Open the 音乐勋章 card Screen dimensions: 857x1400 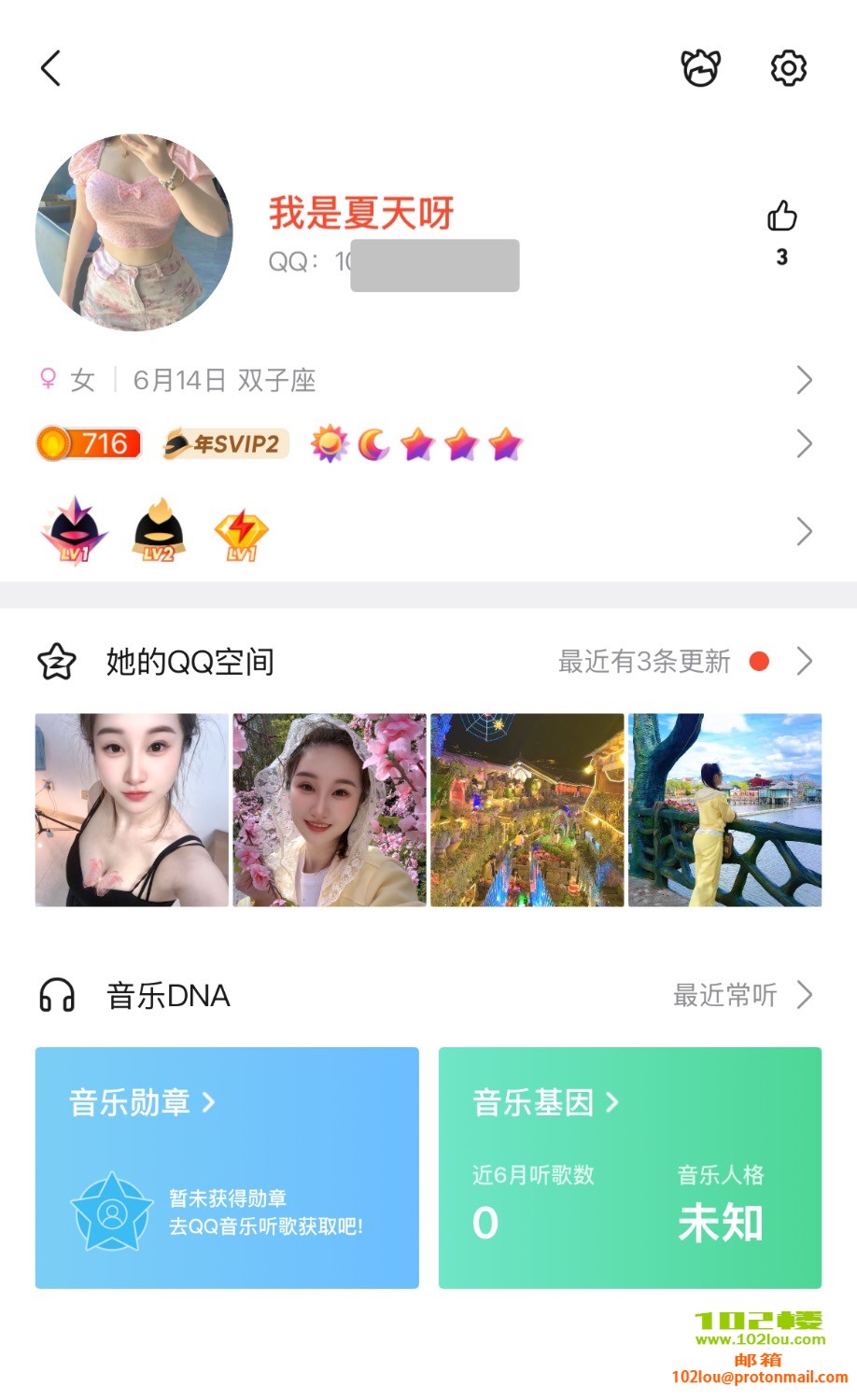[227, 1168]
